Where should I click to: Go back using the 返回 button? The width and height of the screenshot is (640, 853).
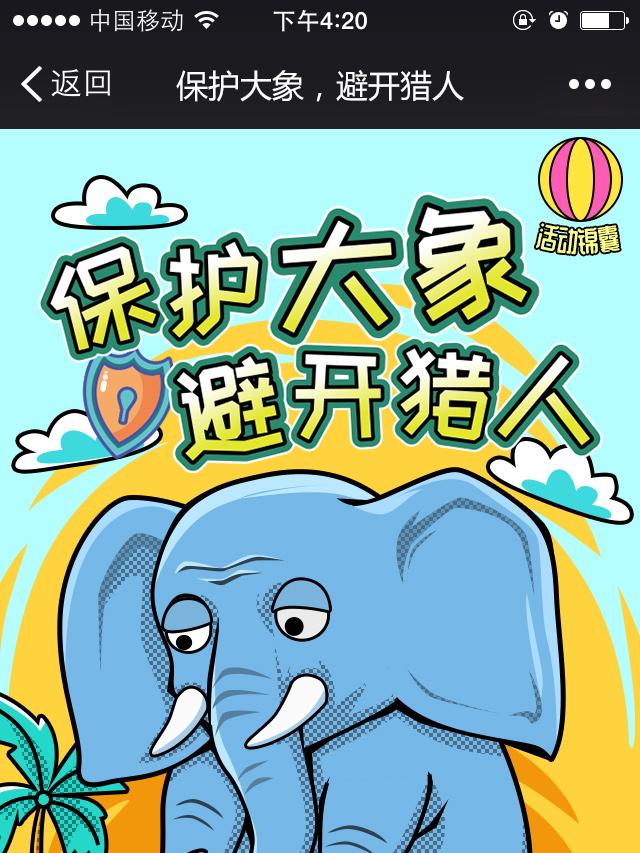(66, 84)
